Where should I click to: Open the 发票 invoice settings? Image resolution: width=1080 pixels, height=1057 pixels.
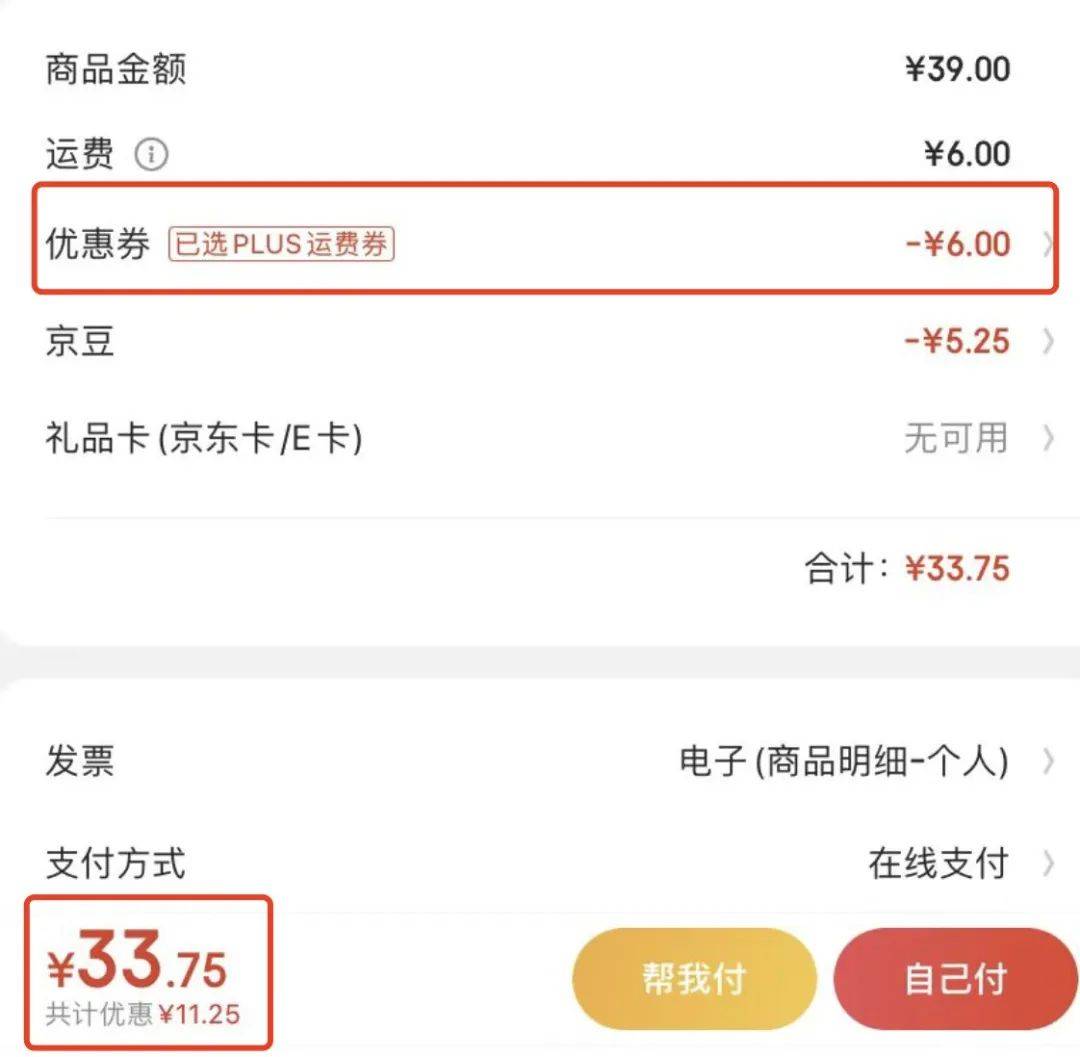(545, 762)
